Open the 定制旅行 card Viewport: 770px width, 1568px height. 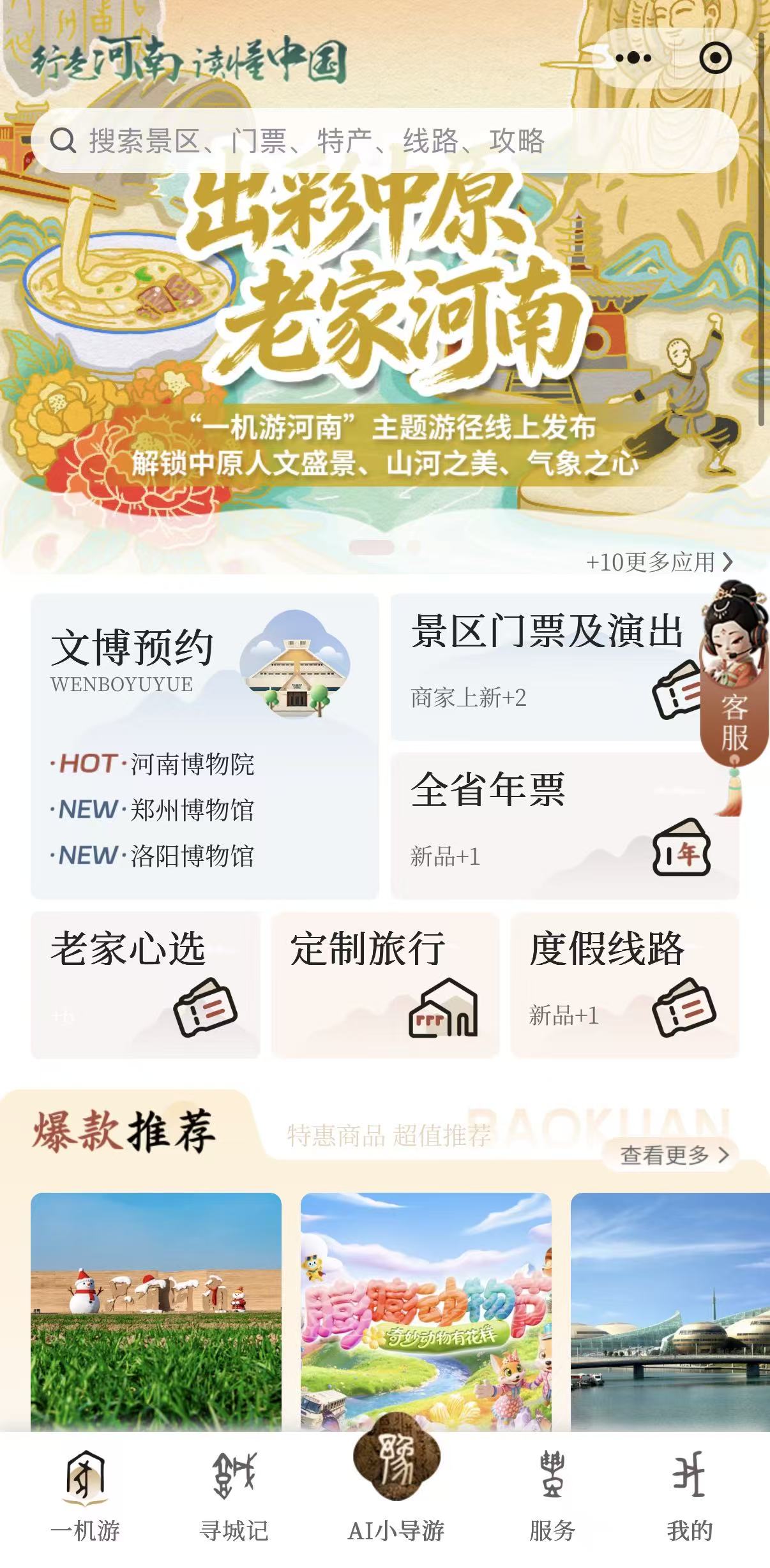[385, 985]
